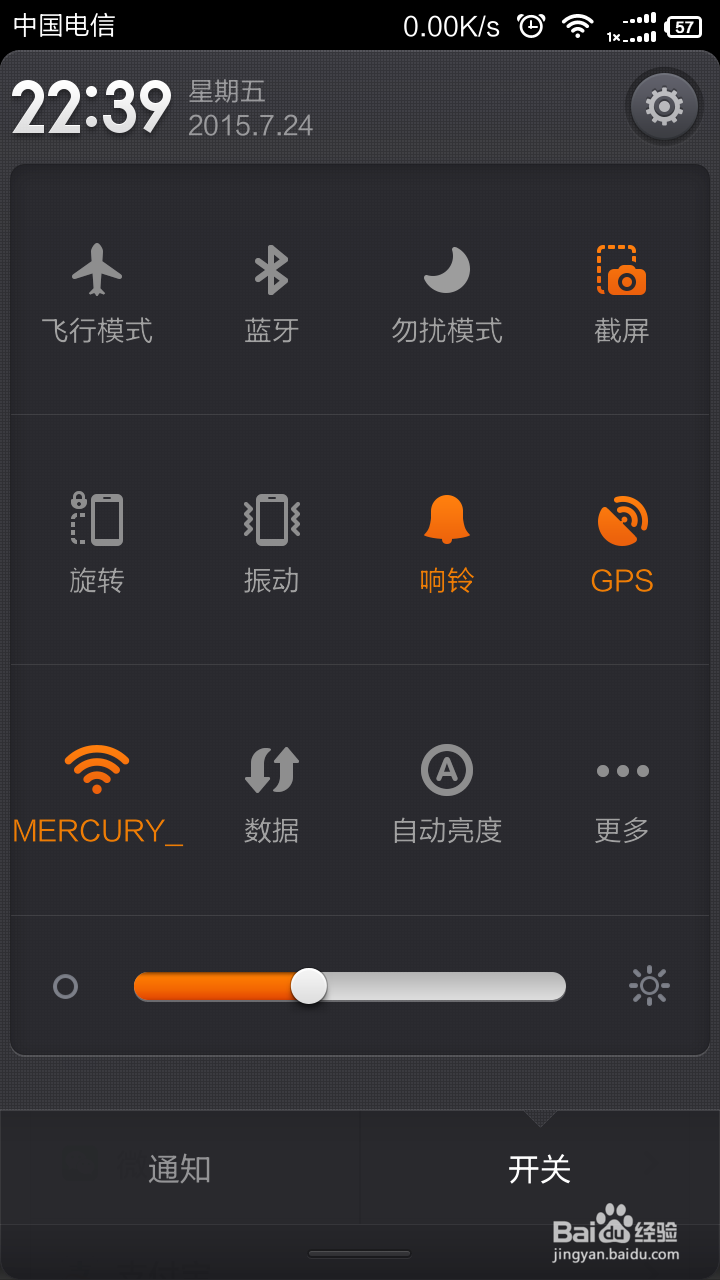This screenshot has width=720, height=1280.
Task: Turn off the MERCURY_ Wi-Fi toggle
Action: coord(97,794)
